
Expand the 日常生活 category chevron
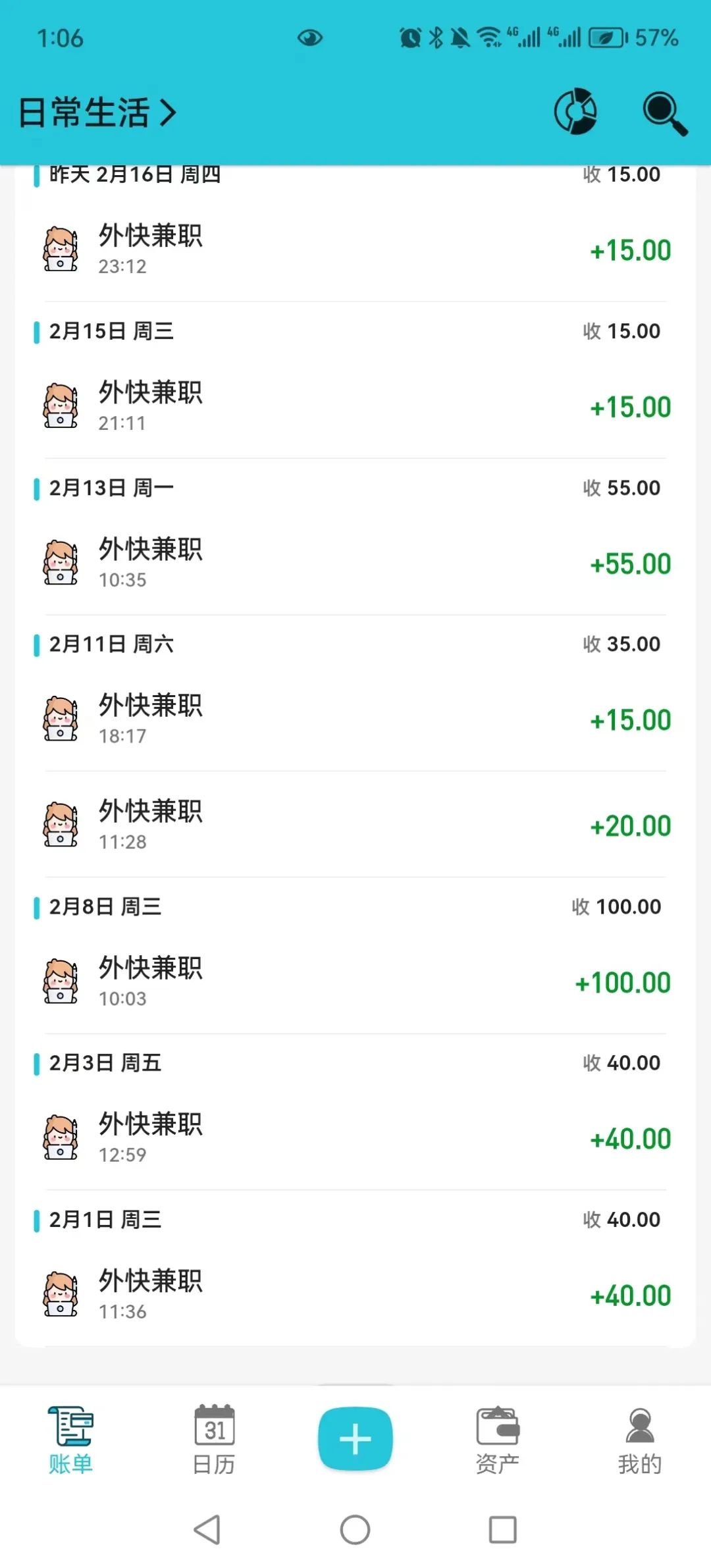pyautogui.click(x=168, y=112)
